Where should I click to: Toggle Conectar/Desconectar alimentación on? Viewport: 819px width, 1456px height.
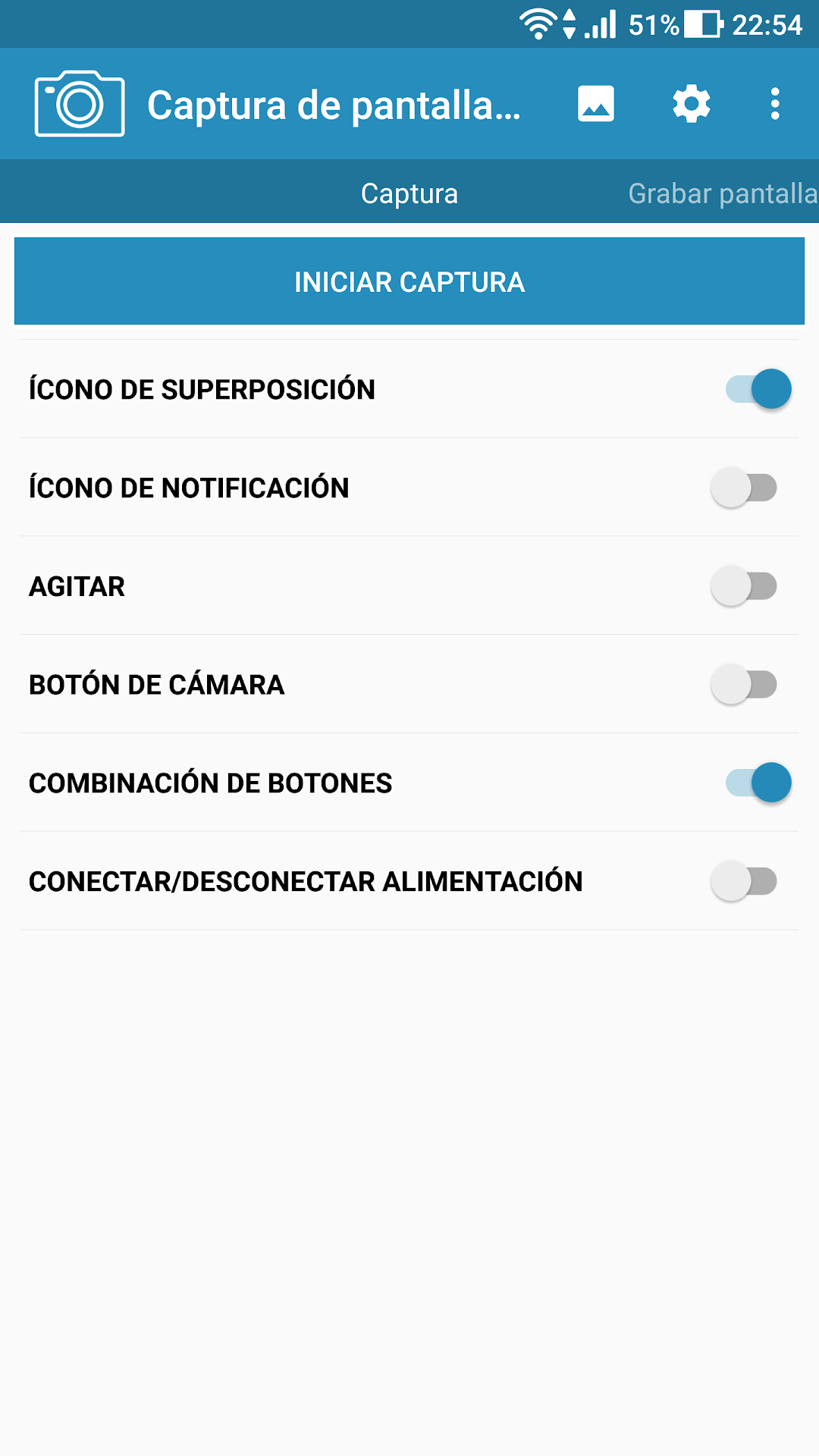click(x=744, y=881)
